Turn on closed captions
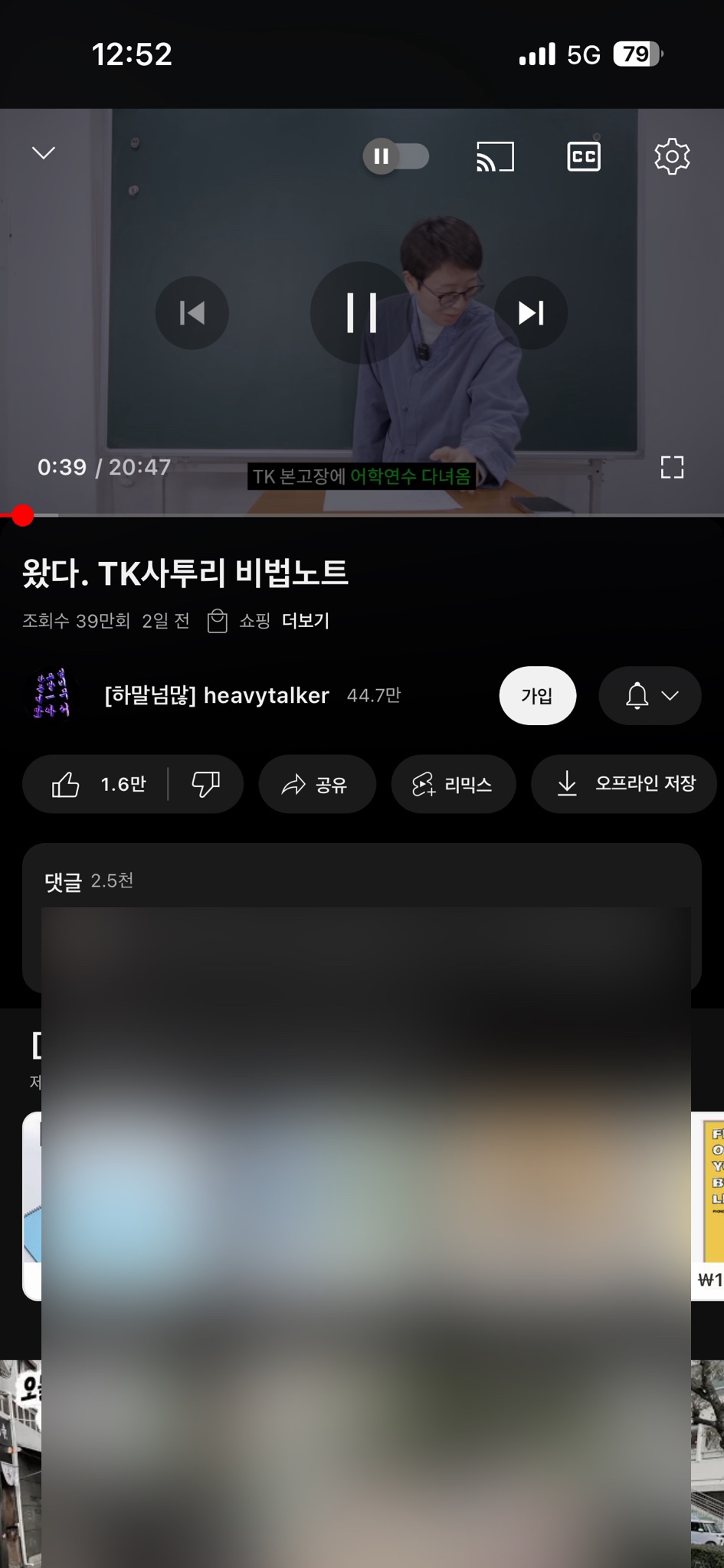Image resolution: width=724 pixels, height=1568 pixels. (x=583, y=157)
